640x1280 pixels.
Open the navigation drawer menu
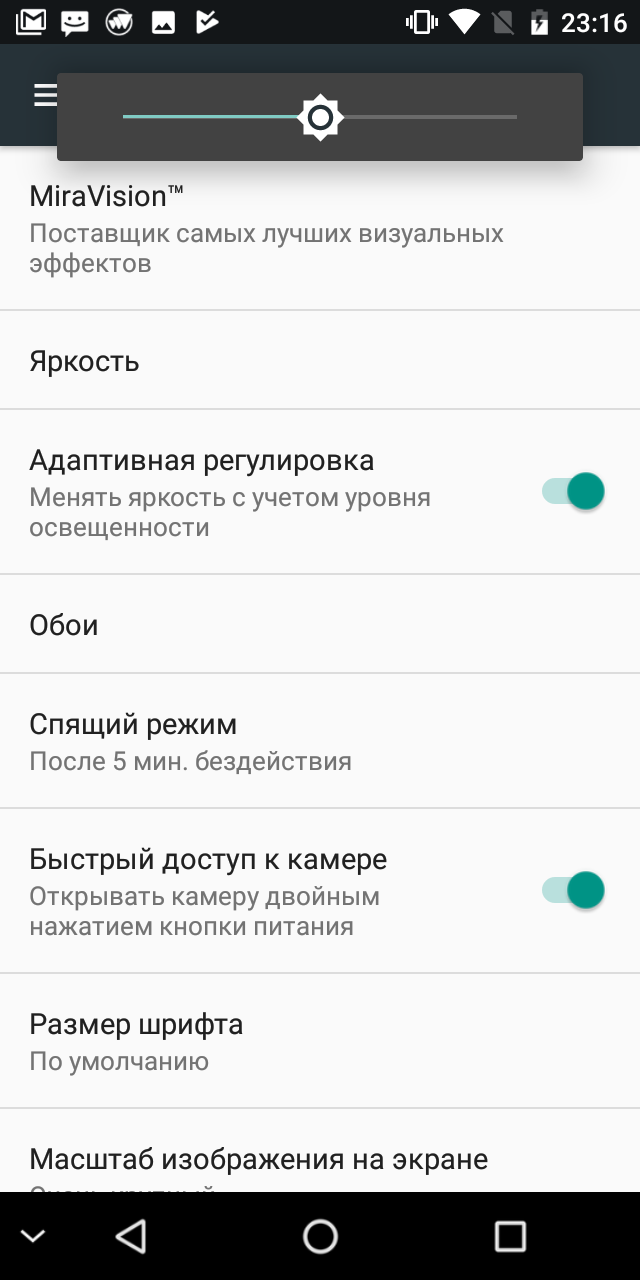click(42, 95)
